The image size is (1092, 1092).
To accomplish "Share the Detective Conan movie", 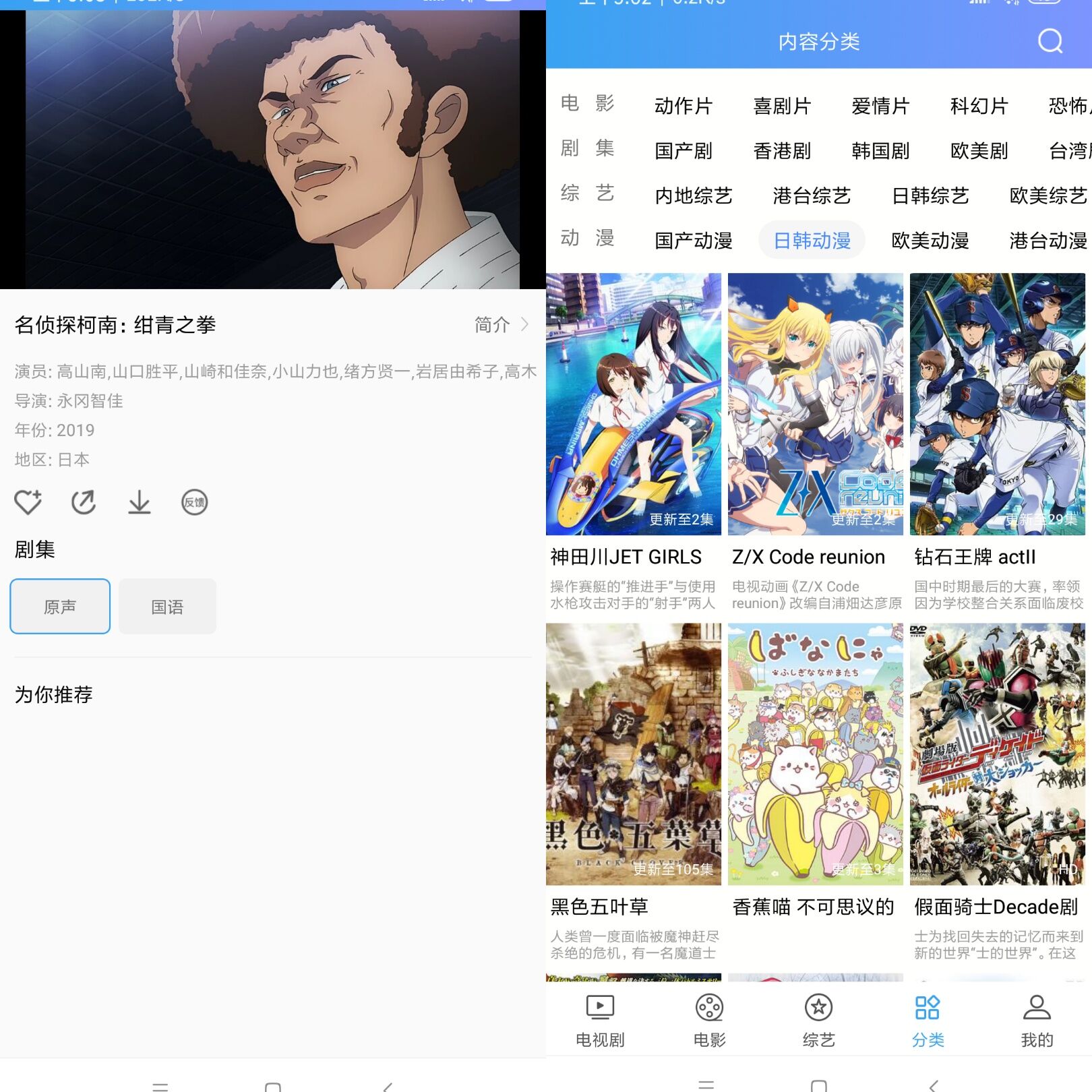I will (x=84, y=502).
